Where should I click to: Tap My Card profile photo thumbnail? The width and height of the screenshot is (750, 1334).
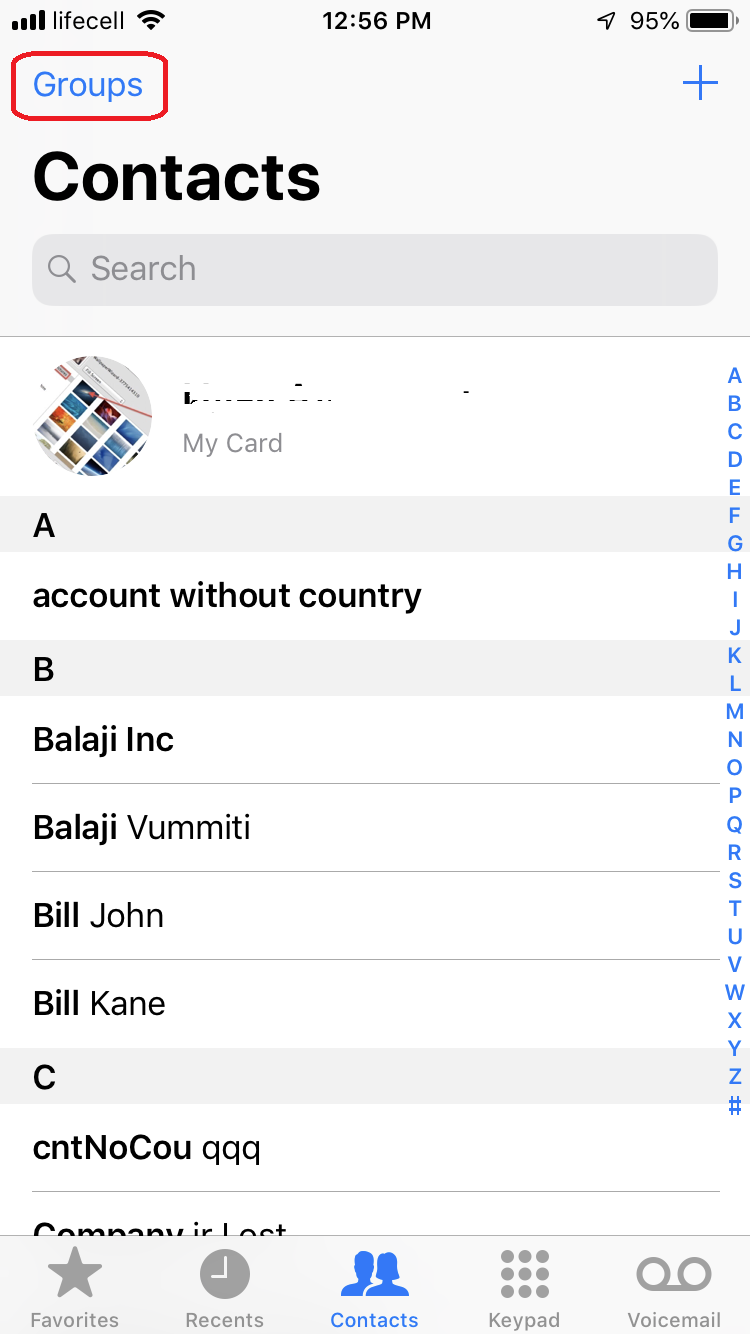tap(92, 417)
